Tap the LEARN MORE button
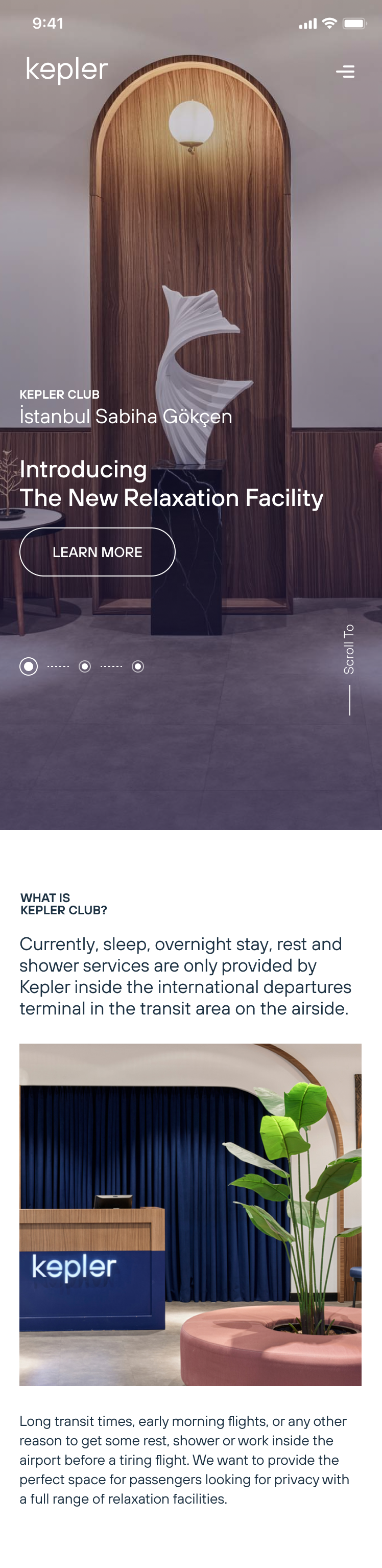 point(98,551)
